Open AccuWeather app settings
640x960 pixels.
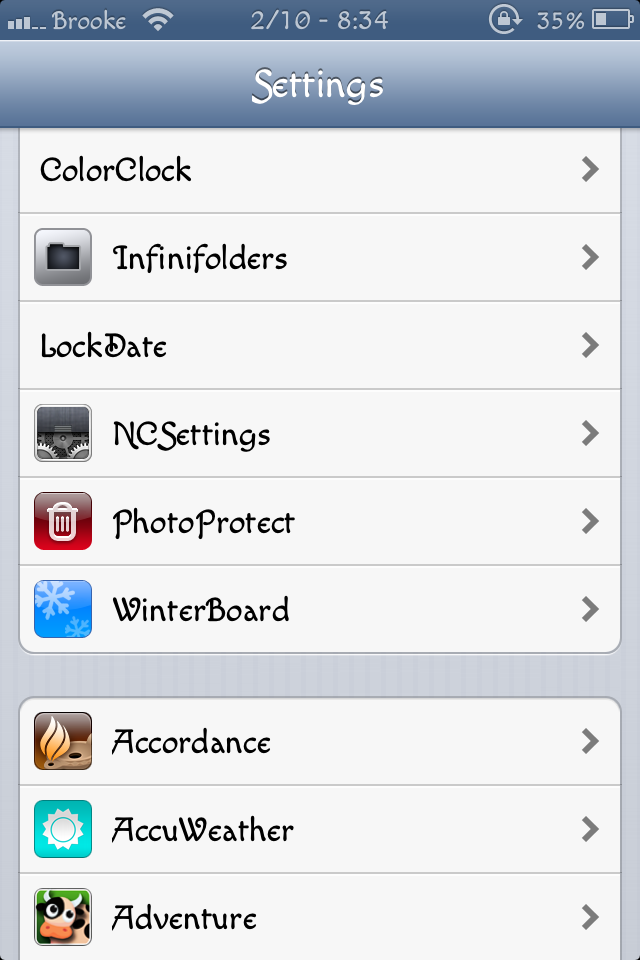[320, 830]
